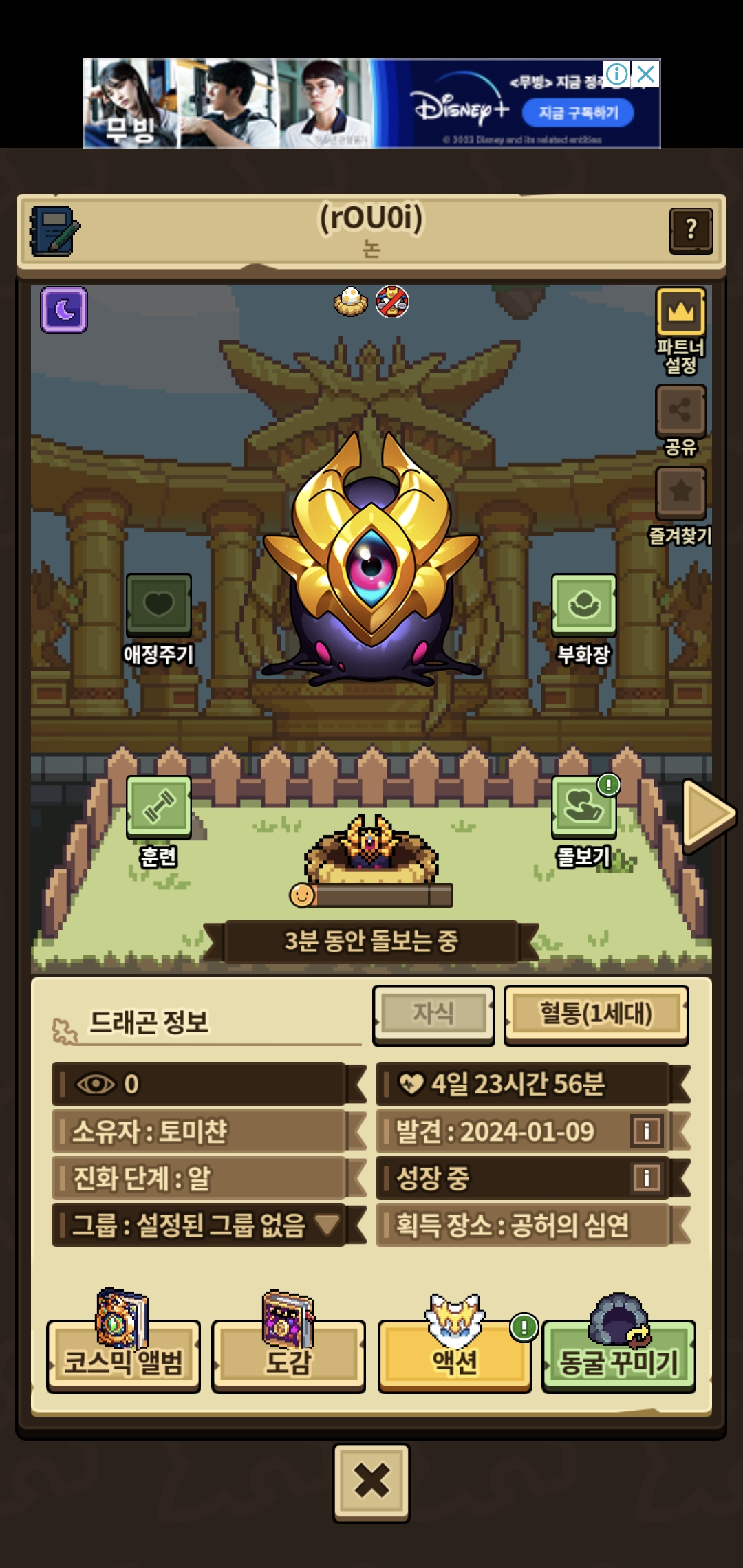Show info for 발견 date
This screenshot has height=1568, width=743.
click(x=647, y=1131)
